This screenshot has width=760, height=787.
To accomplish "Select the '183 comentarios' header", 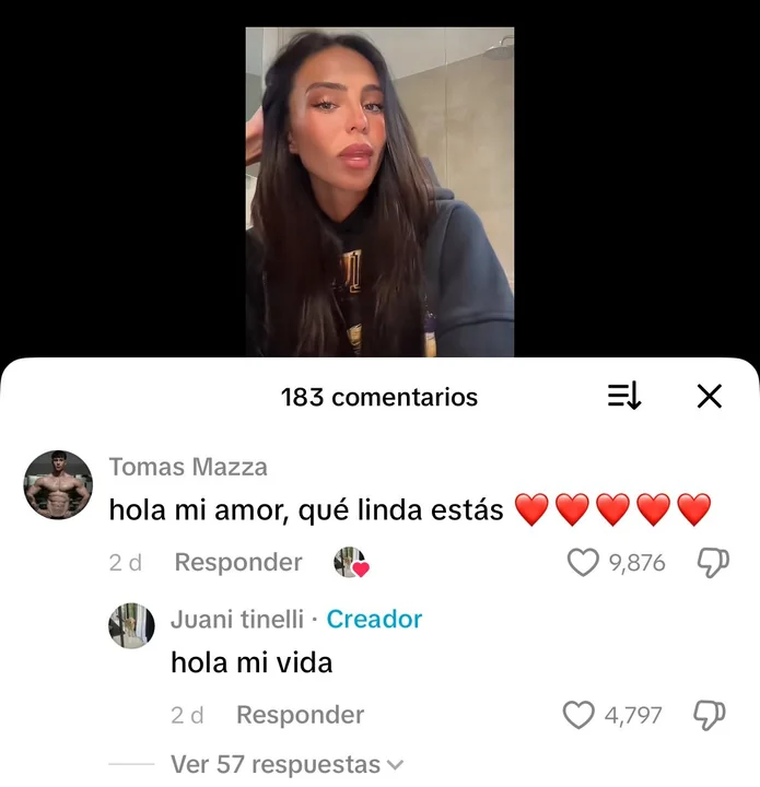I will (x=378, y=397).
